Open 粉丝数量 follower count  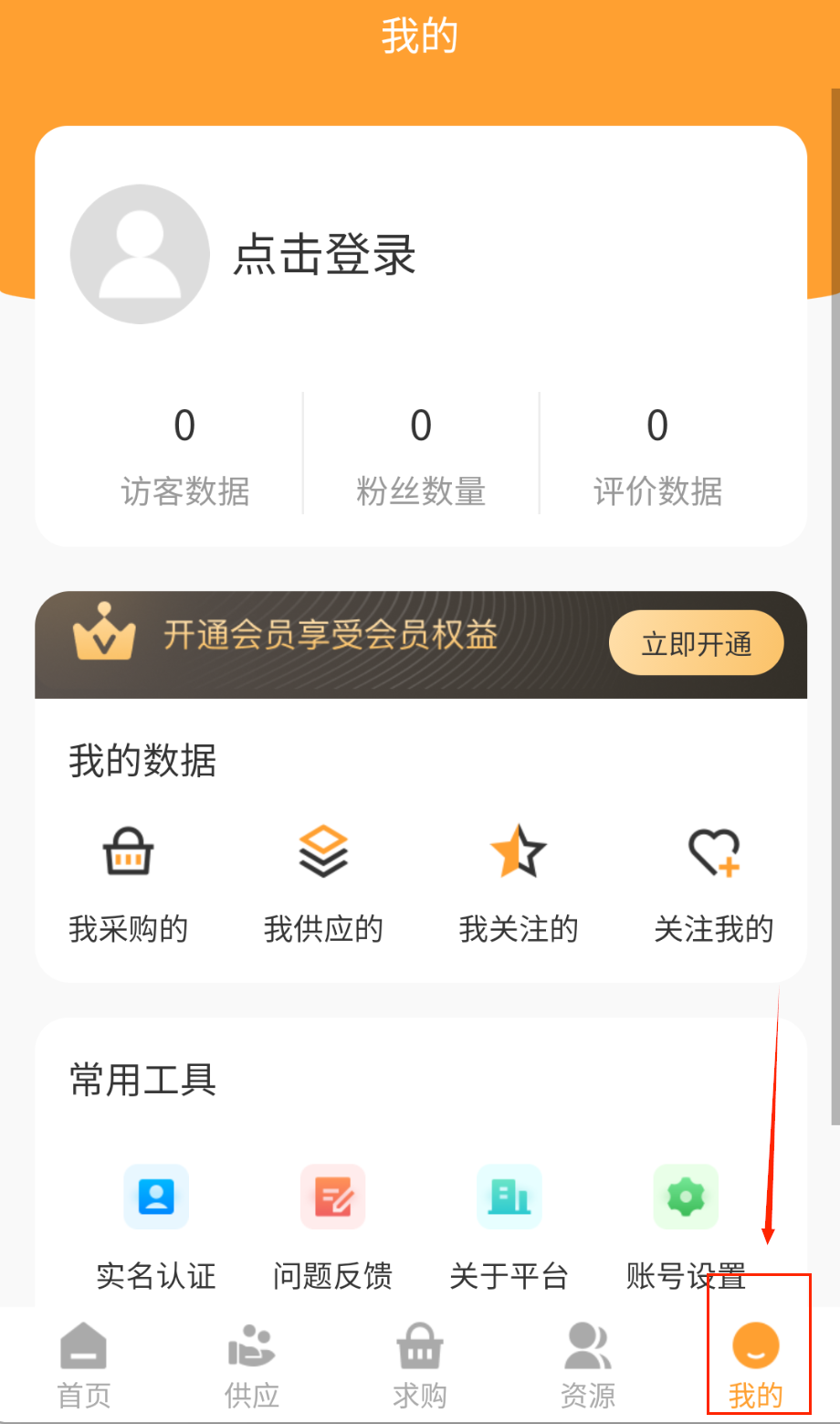pos(421,454)
